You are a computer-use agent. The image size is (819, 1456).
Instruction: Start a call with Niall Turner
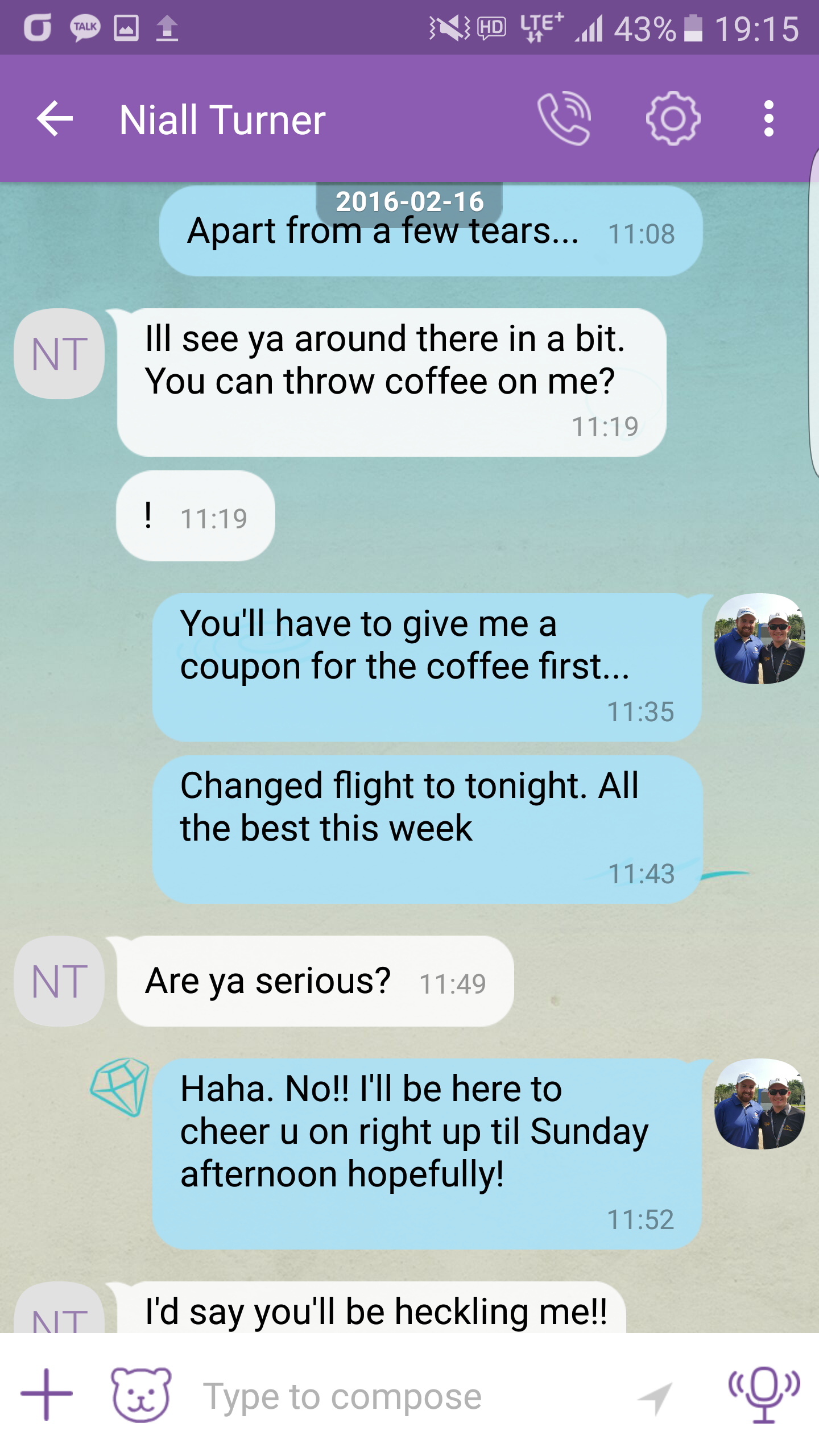point(564,119)
